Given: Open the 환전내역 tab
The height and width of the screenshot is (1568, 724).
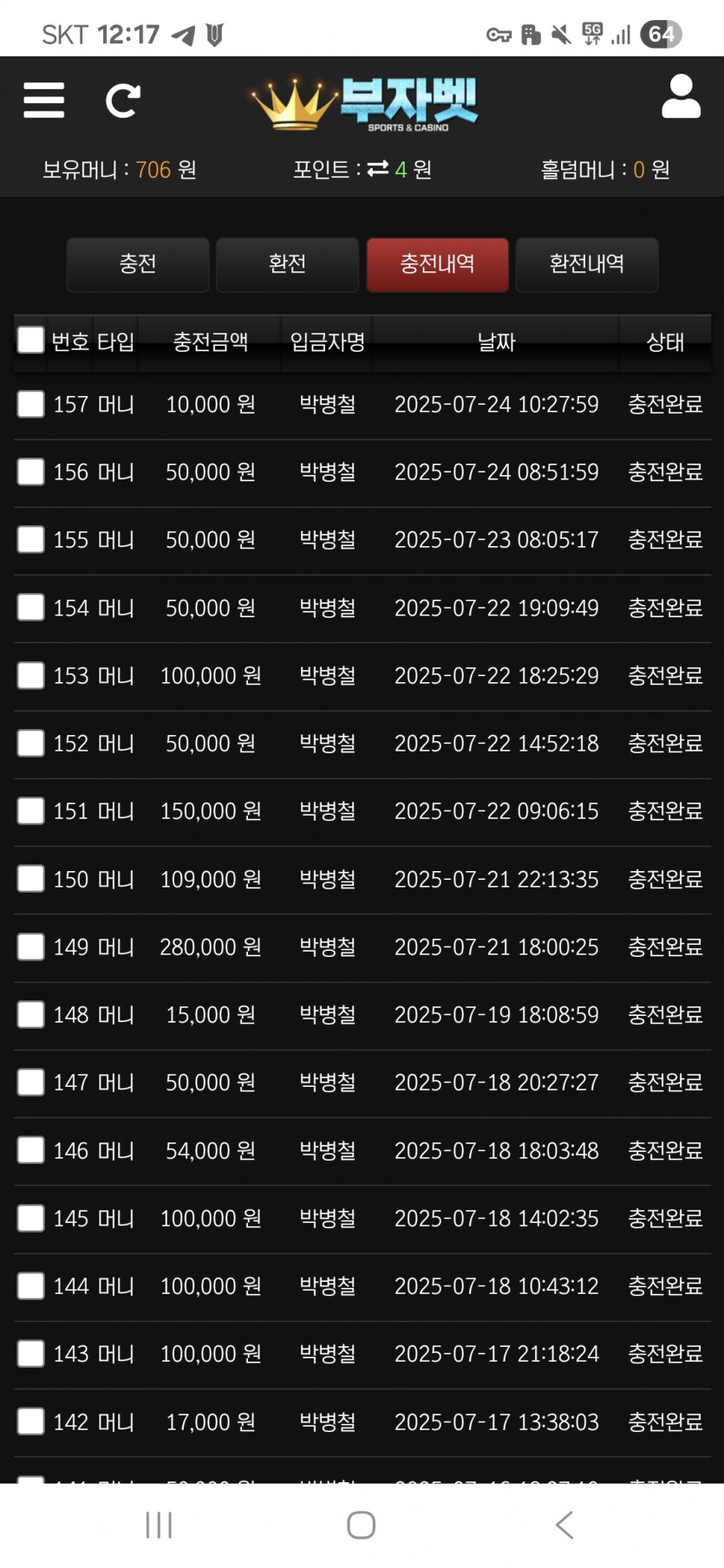Looking at the screenshot, I should [x=587, y=264].
